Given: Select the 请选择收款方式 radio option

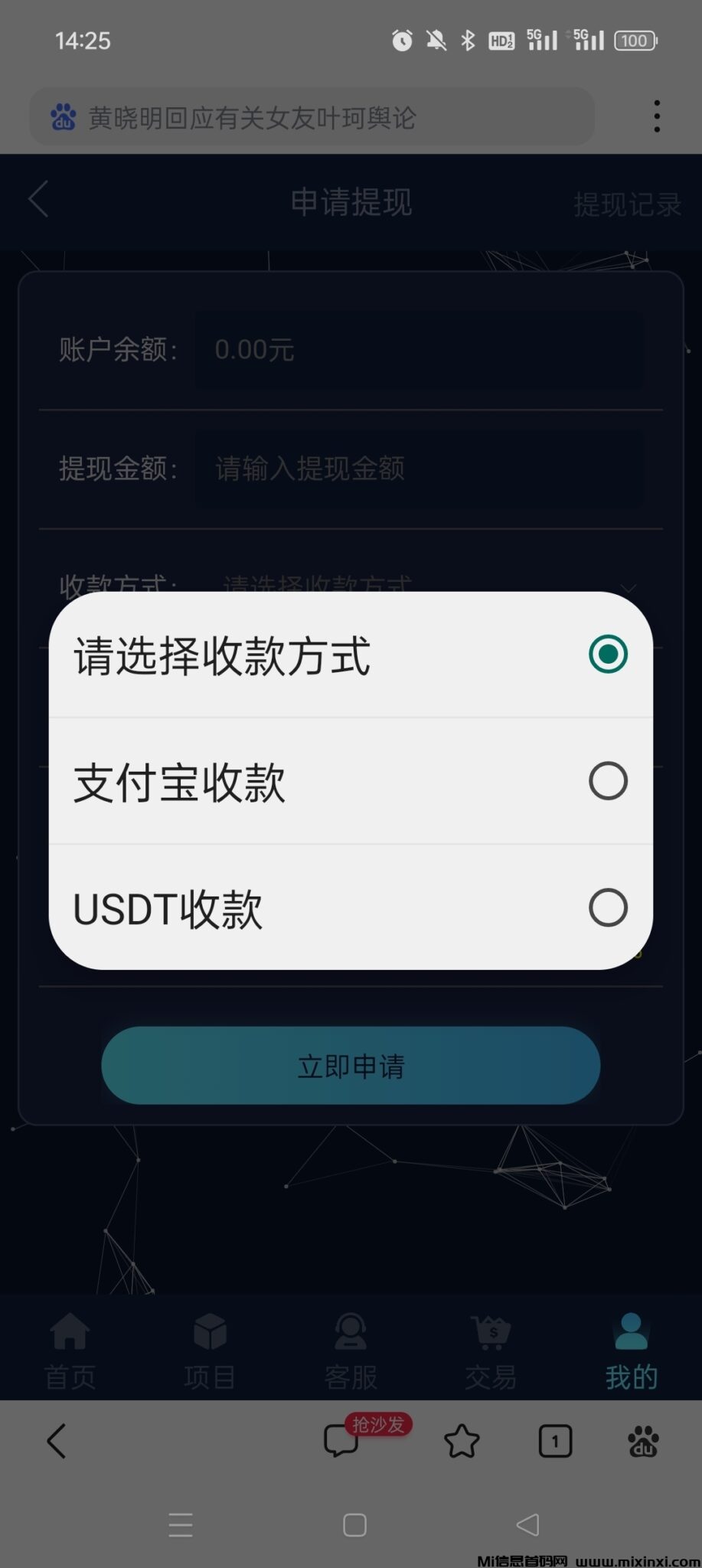Looking at the screenshot, I should click(x=608, y=654).
